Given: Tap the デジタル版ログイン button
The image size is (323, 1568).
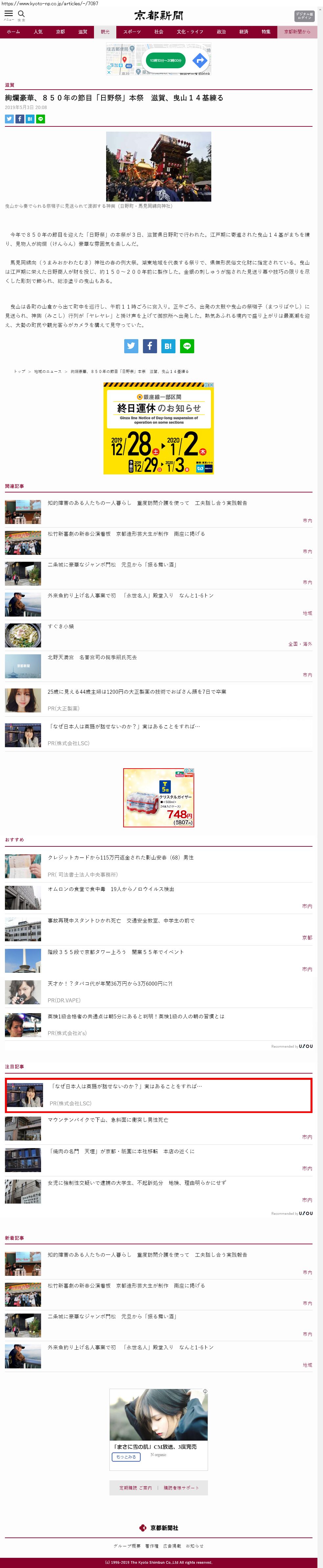Looking at the screenshot, I should pyautogui.click(x=304, y=16).
